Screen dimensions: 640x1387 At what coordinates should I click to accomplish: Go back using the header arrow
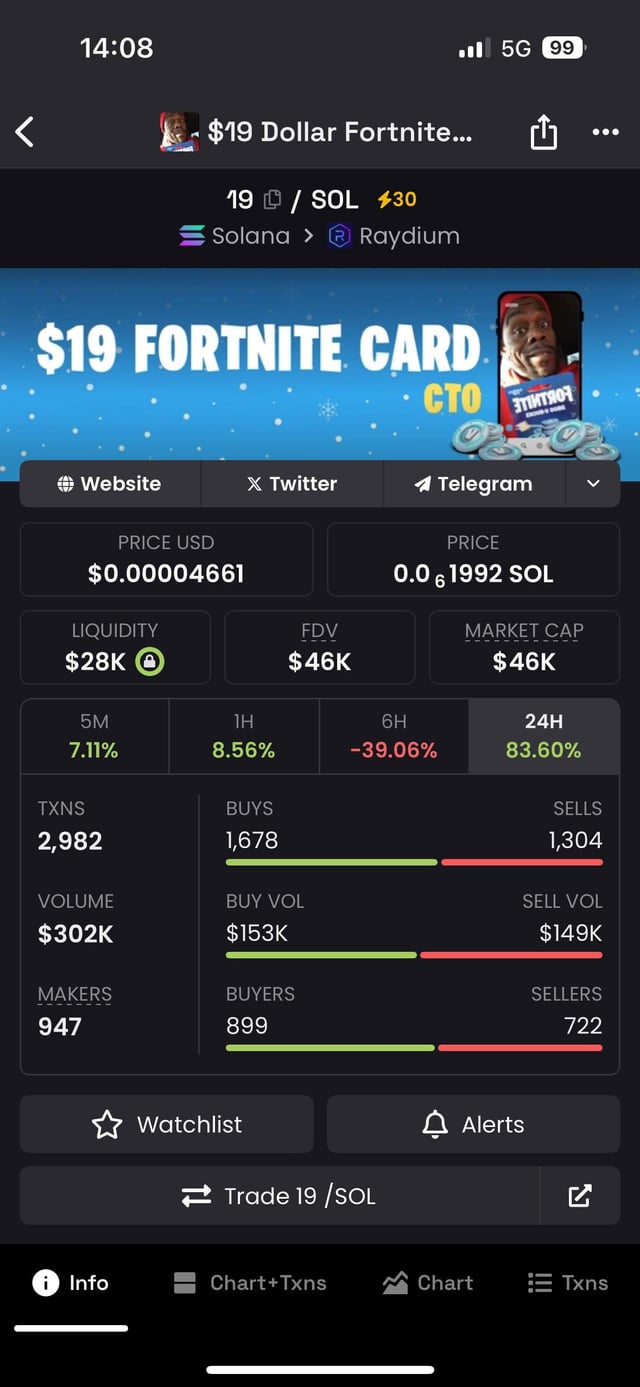click(26, 131)
